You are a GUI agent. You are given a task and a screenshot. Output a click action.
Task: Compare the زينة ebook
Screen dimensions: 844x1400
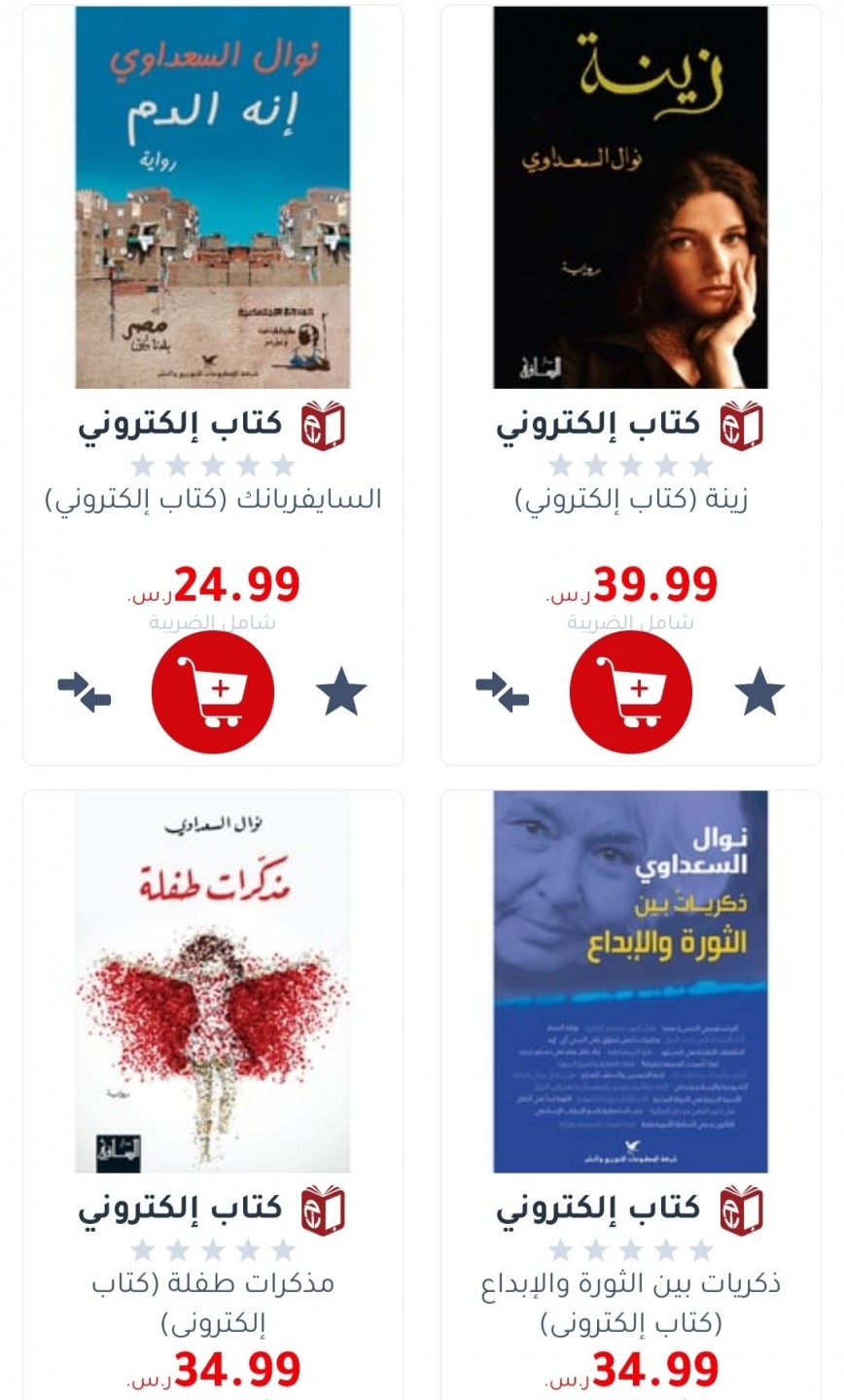(502, 693)
